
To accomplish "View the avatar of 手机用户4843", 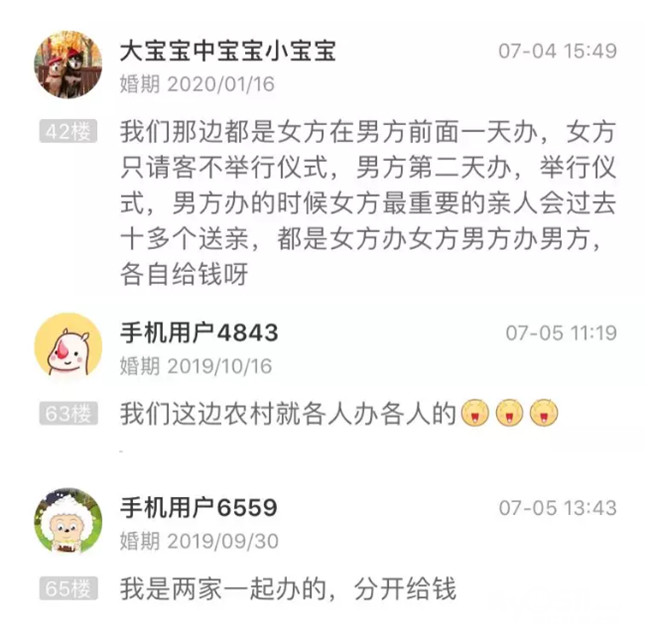I will click(68, 346).
